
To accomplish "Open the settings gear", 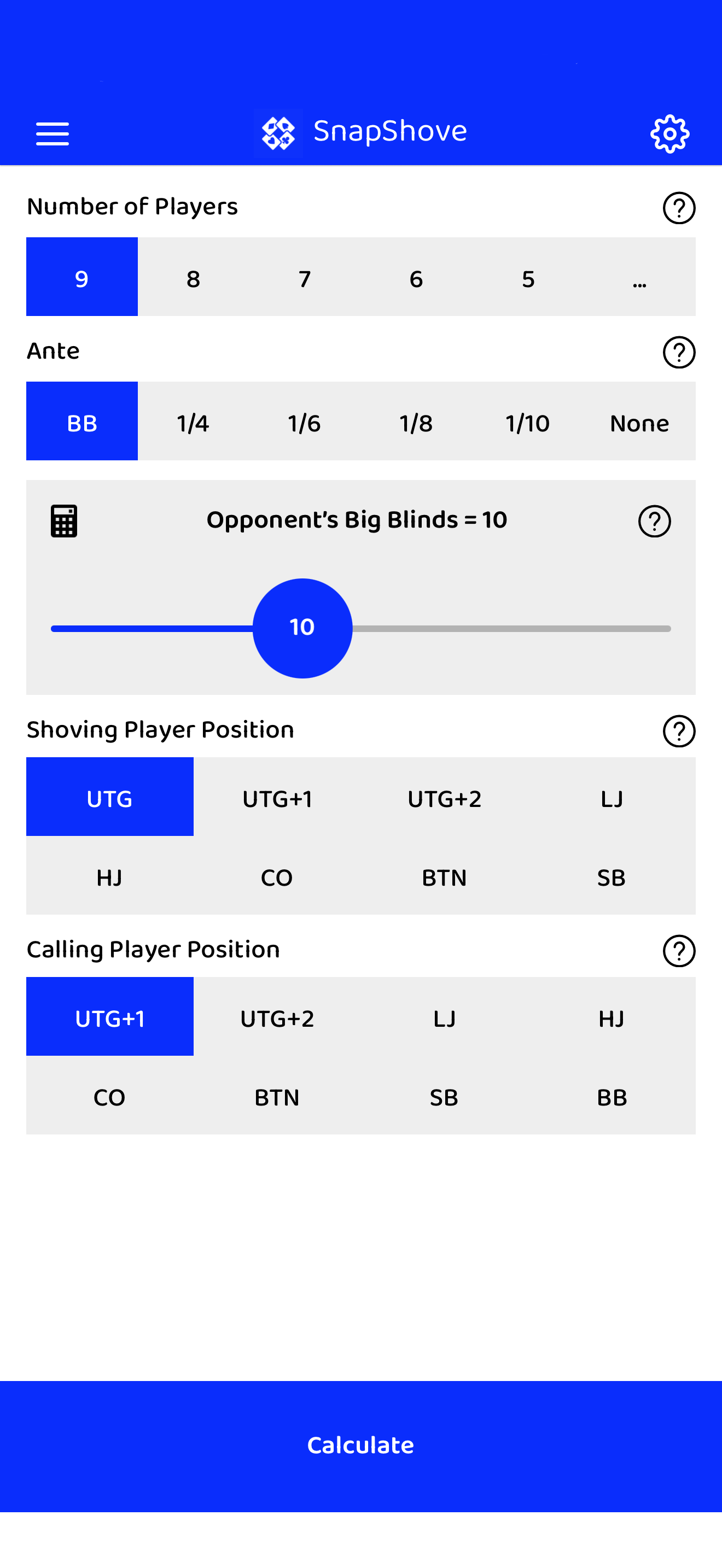I will 669,133.
